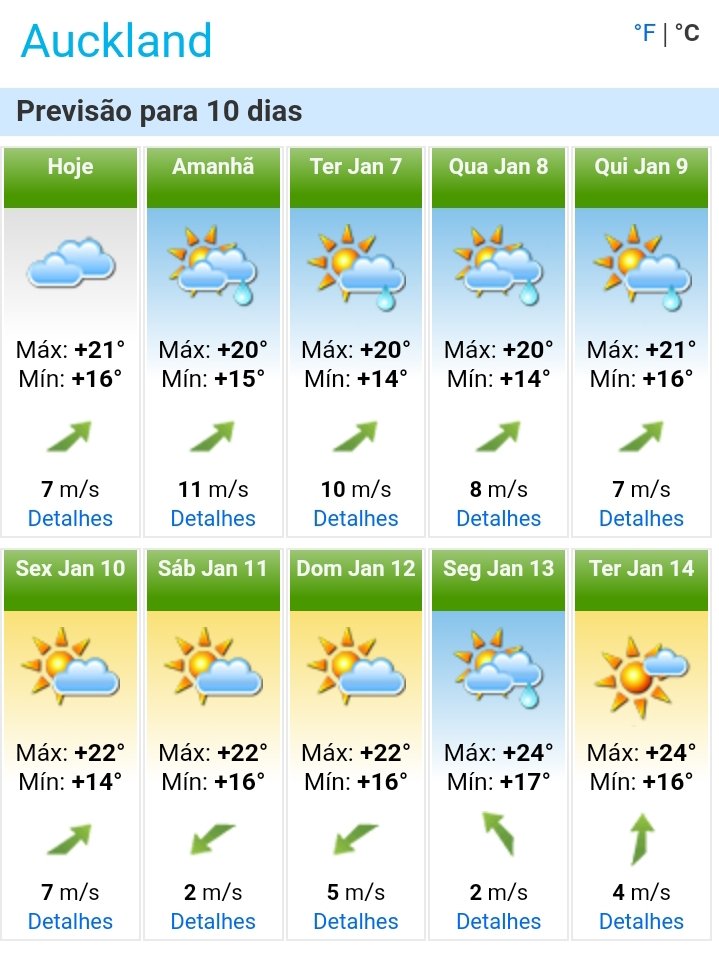Open Detalhes for Amanhã

(x=213, y=518)
